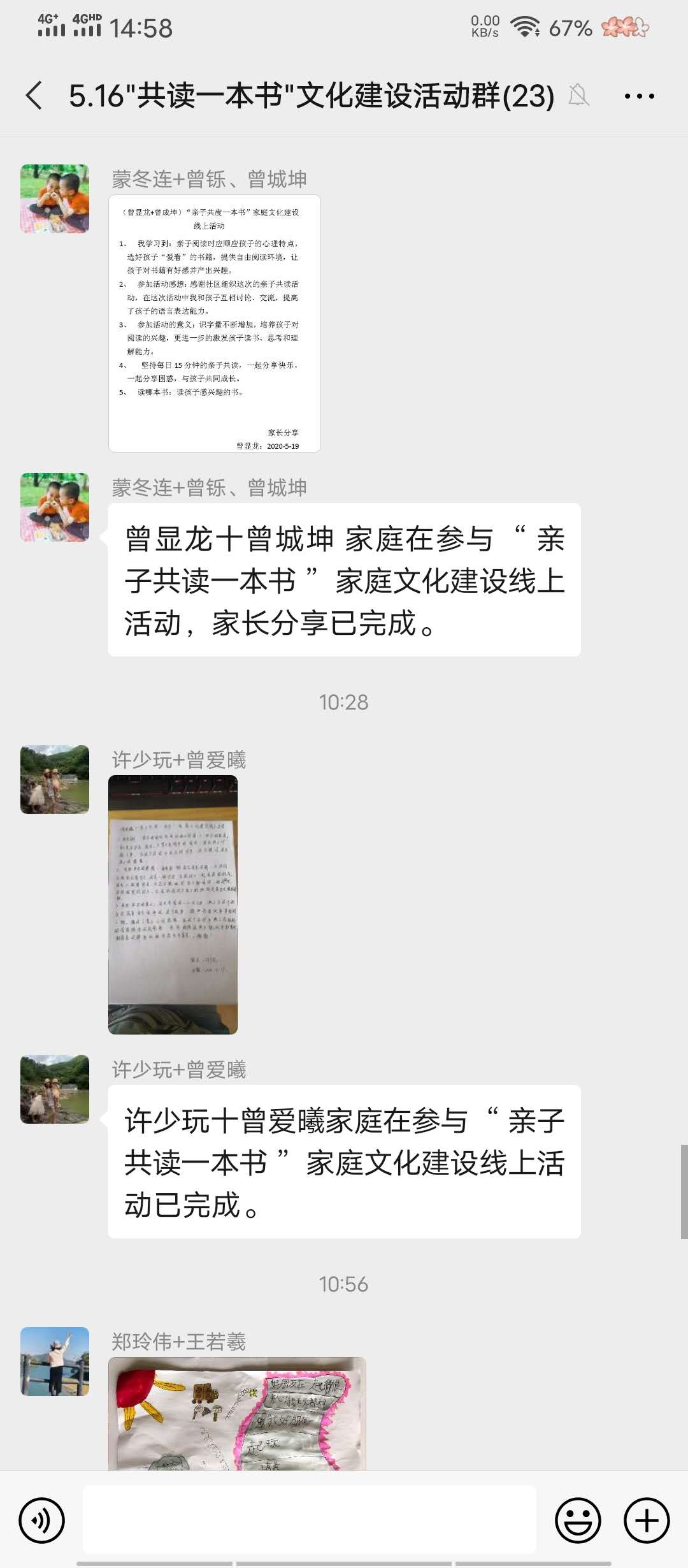Open the emoji picker
Screen dimensions: 688x1568
[x=578, y=1520]
